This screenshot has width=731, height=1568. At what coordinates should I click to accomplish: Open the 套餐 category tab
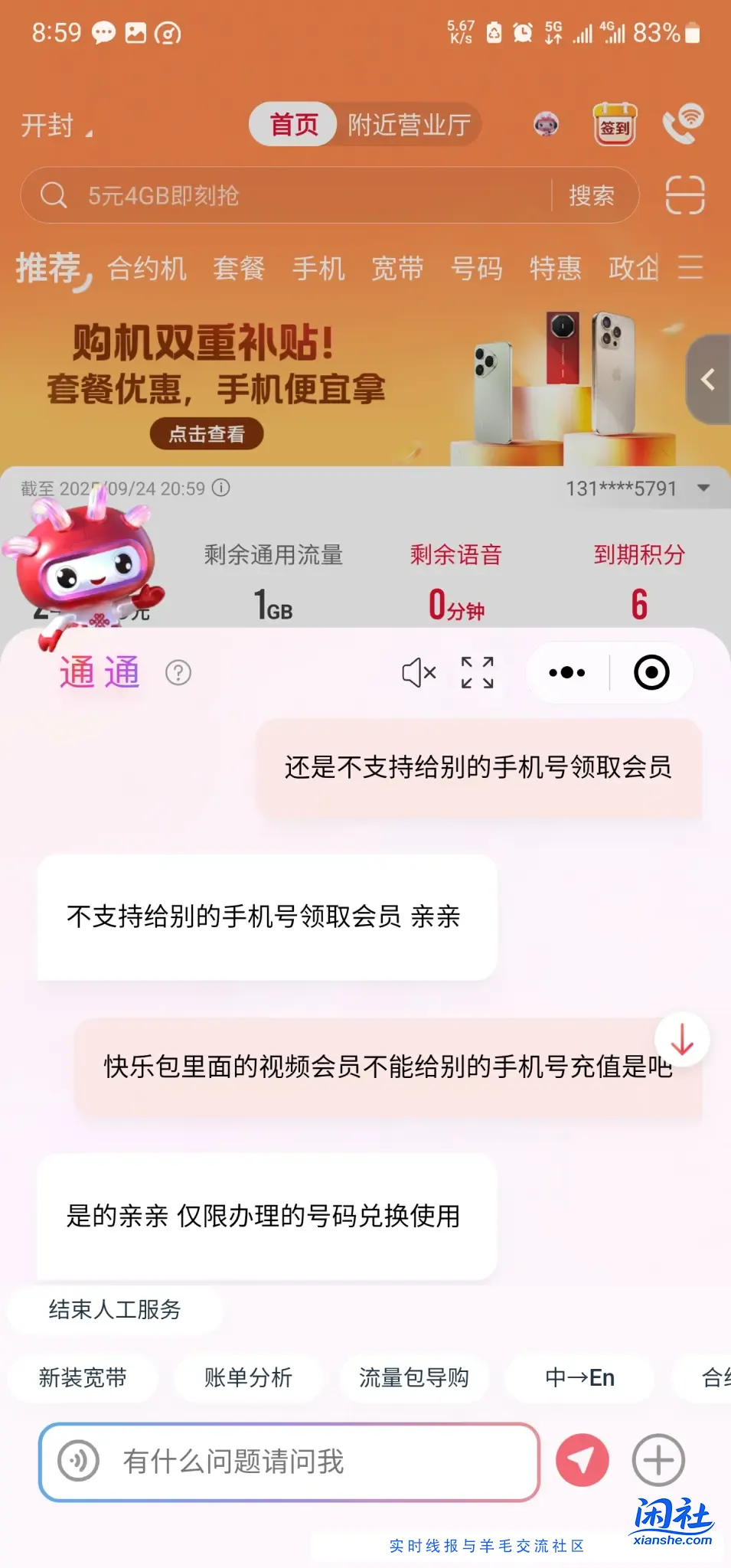click(x=239, y=269)
